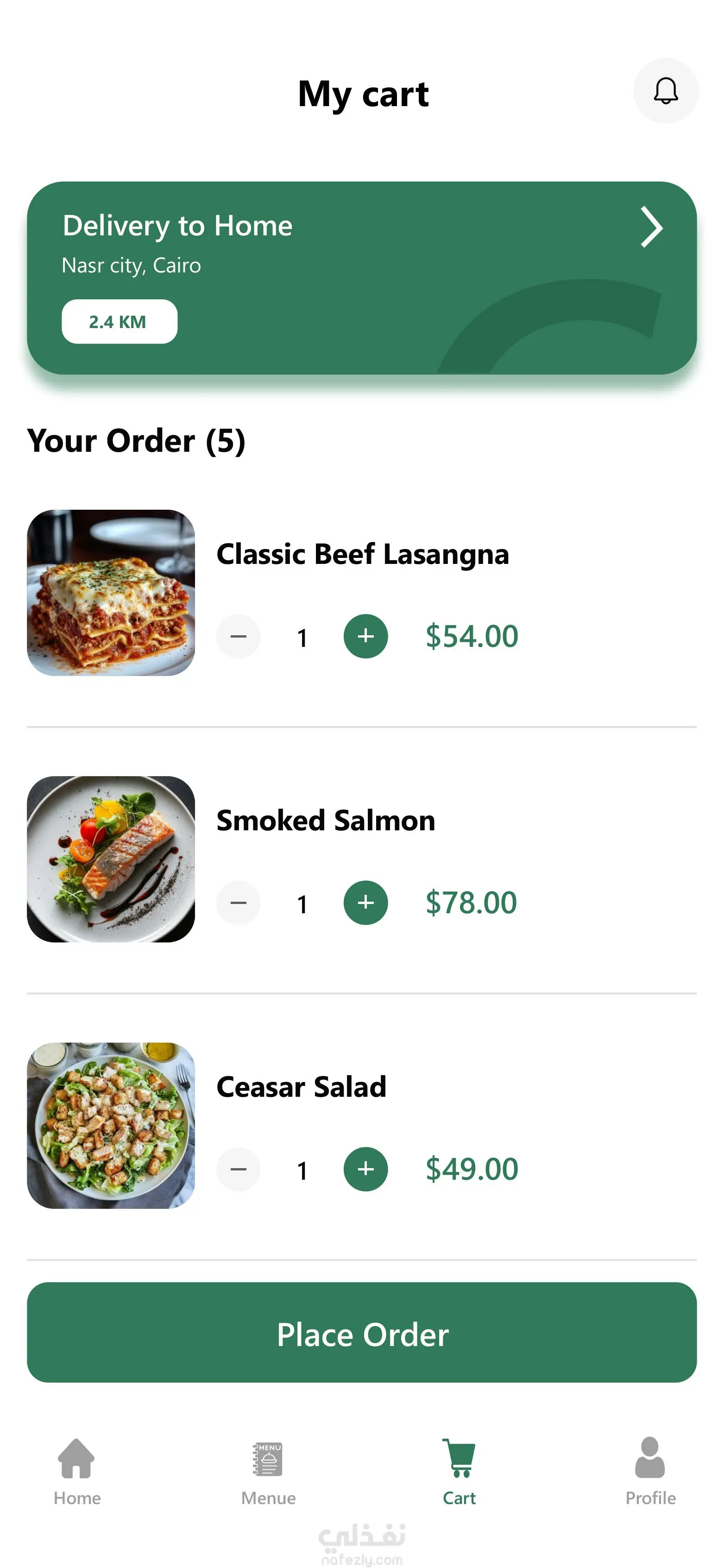This screenshot has height=1568, width=724.
Task: Go to the Menue tab
Action: (268, 1469)
